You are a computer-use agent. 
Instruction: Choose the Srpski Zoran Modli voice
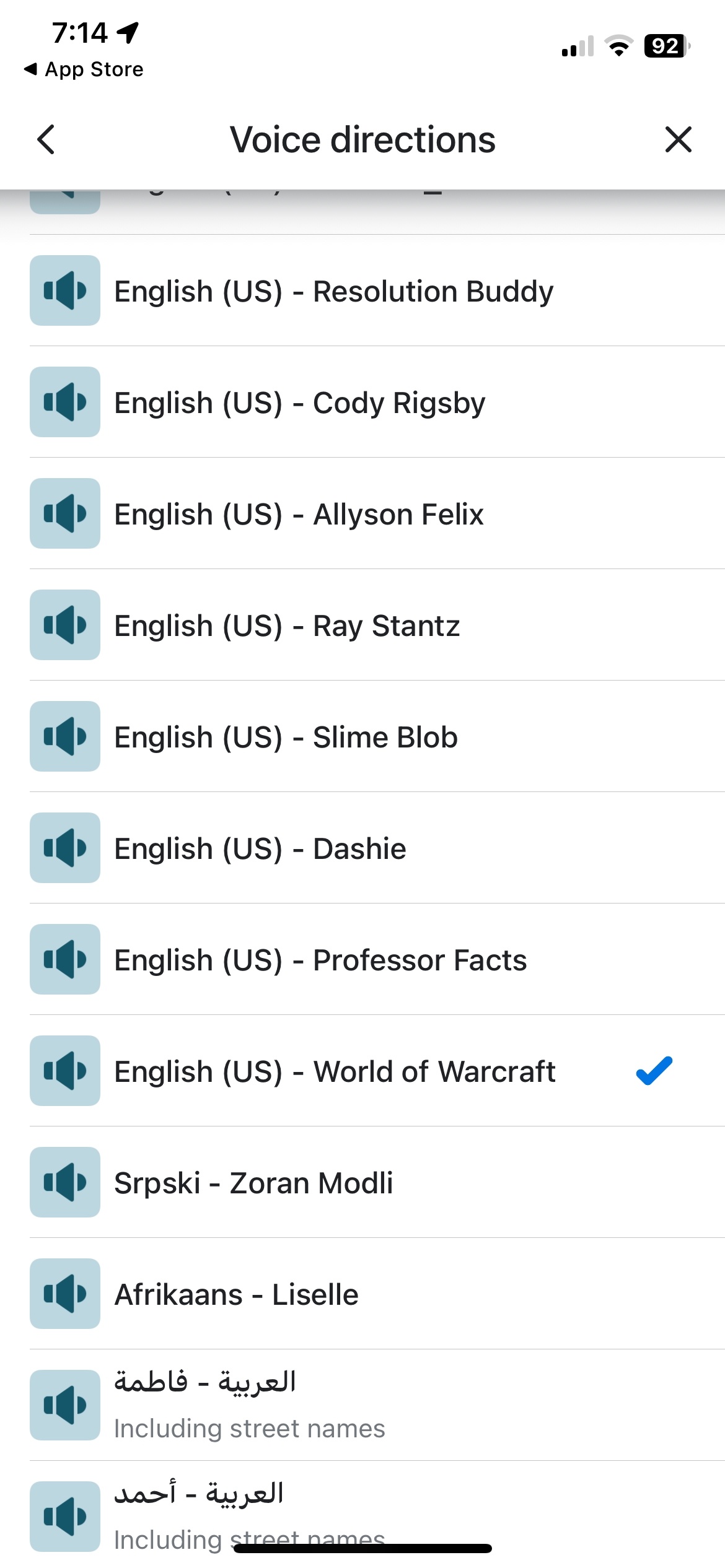377,1182
